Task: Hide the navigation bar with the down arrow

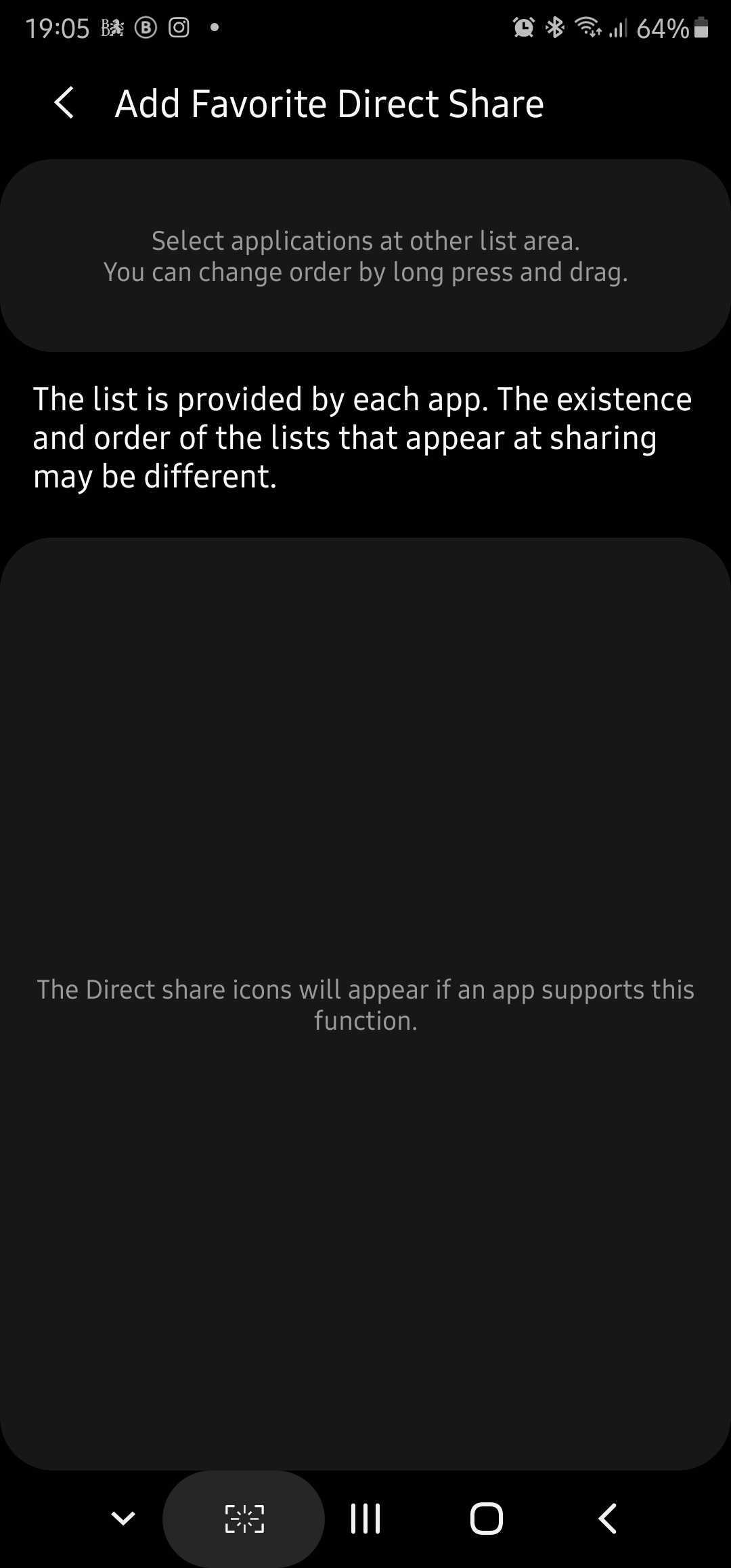Action: (x=123, y=1519)
